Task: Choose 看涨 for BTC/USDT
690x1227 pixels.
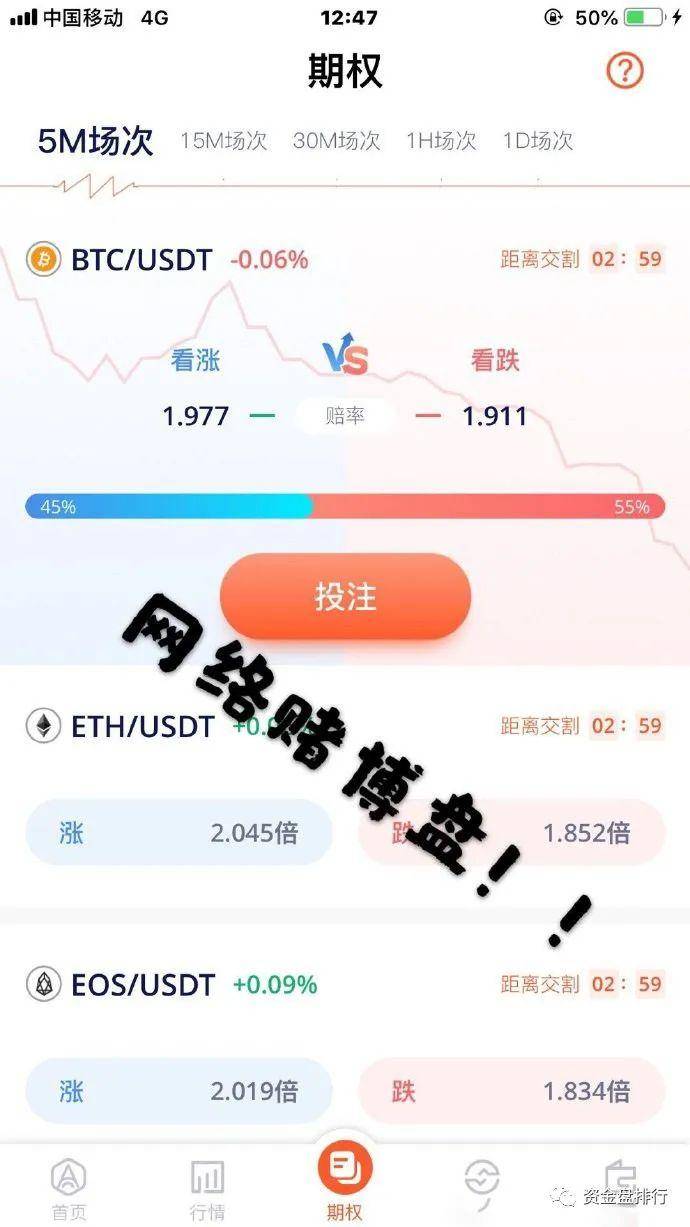Action: [196, 360]
